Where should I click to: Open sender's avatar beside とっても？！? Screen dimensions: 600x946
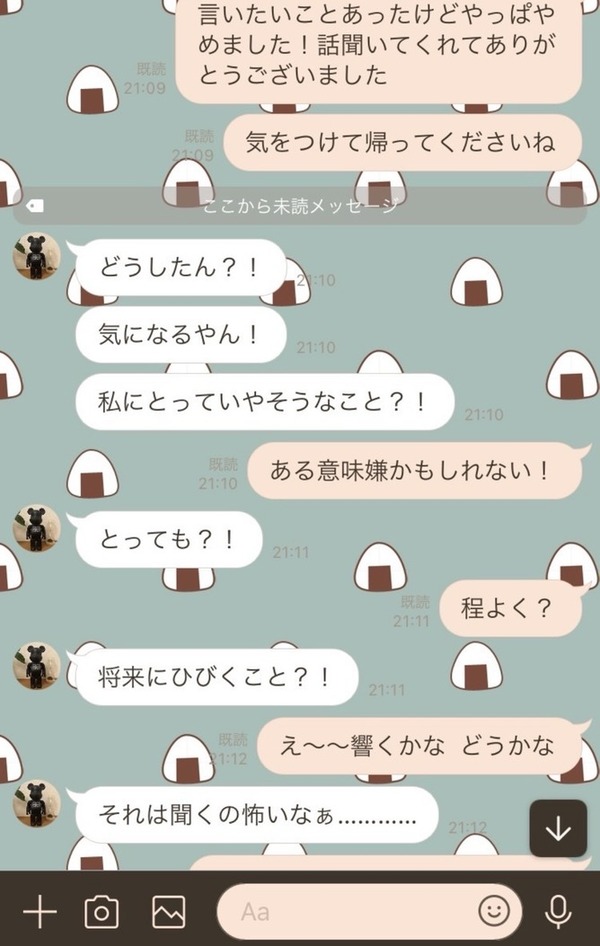pyautogui.click(x=37, y=528)
